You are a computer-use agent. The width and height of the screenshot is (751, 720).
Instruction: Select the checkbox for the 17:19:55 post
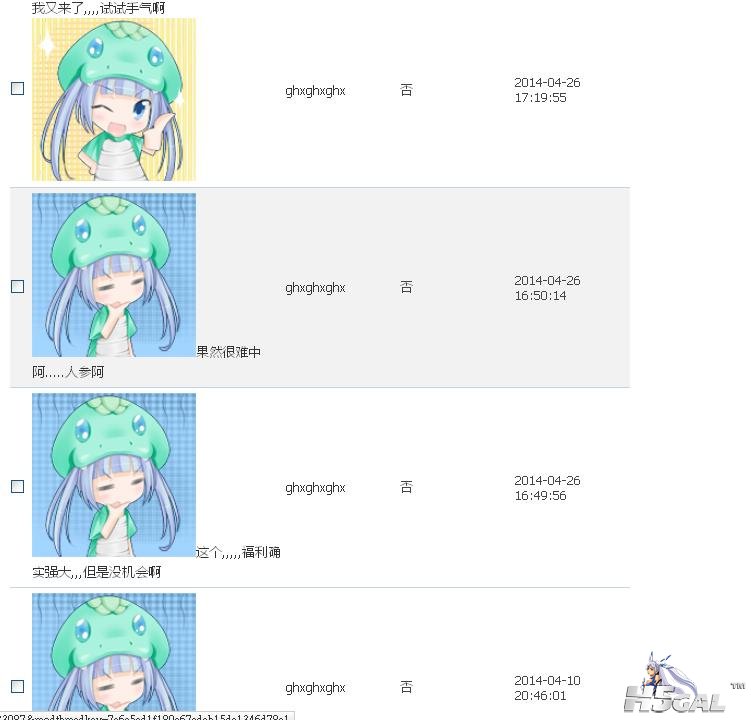pyautogui.click(x=17, y=88)
